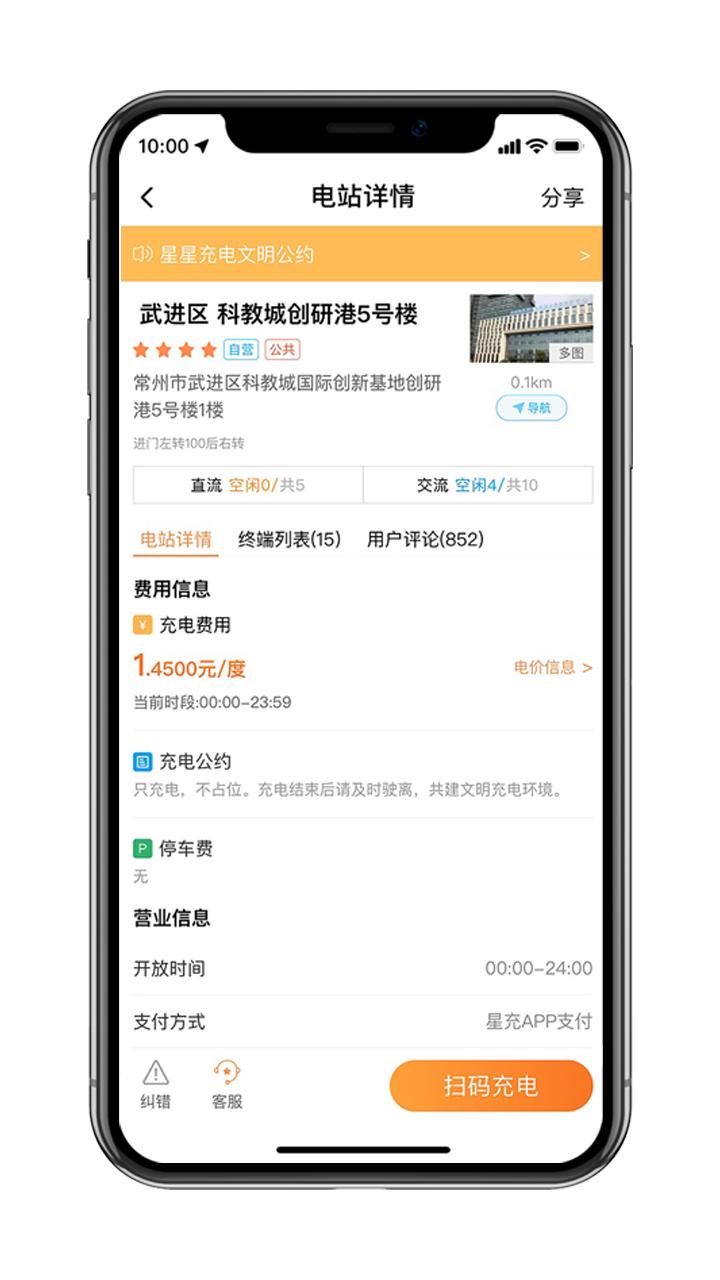View the station photos thumbnail
This screenshot has height=1280, width=720.
(531, 328)
